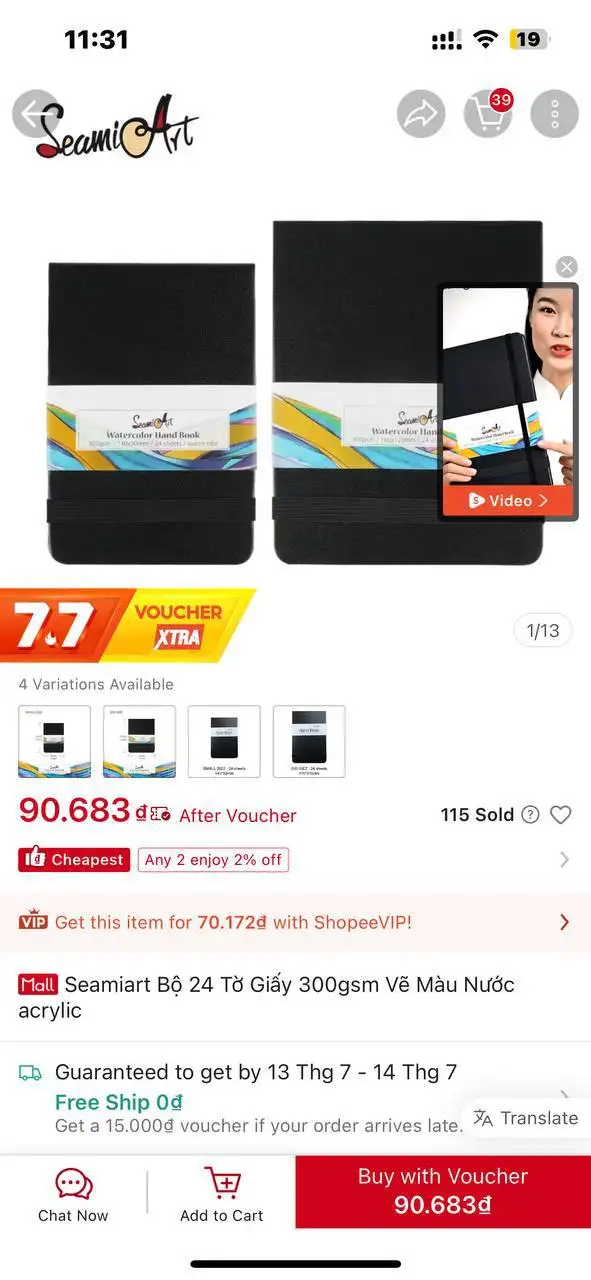Screen dimensions: 591x1280
Task: Add to Cart
Action: click(x=222, y=1194)
